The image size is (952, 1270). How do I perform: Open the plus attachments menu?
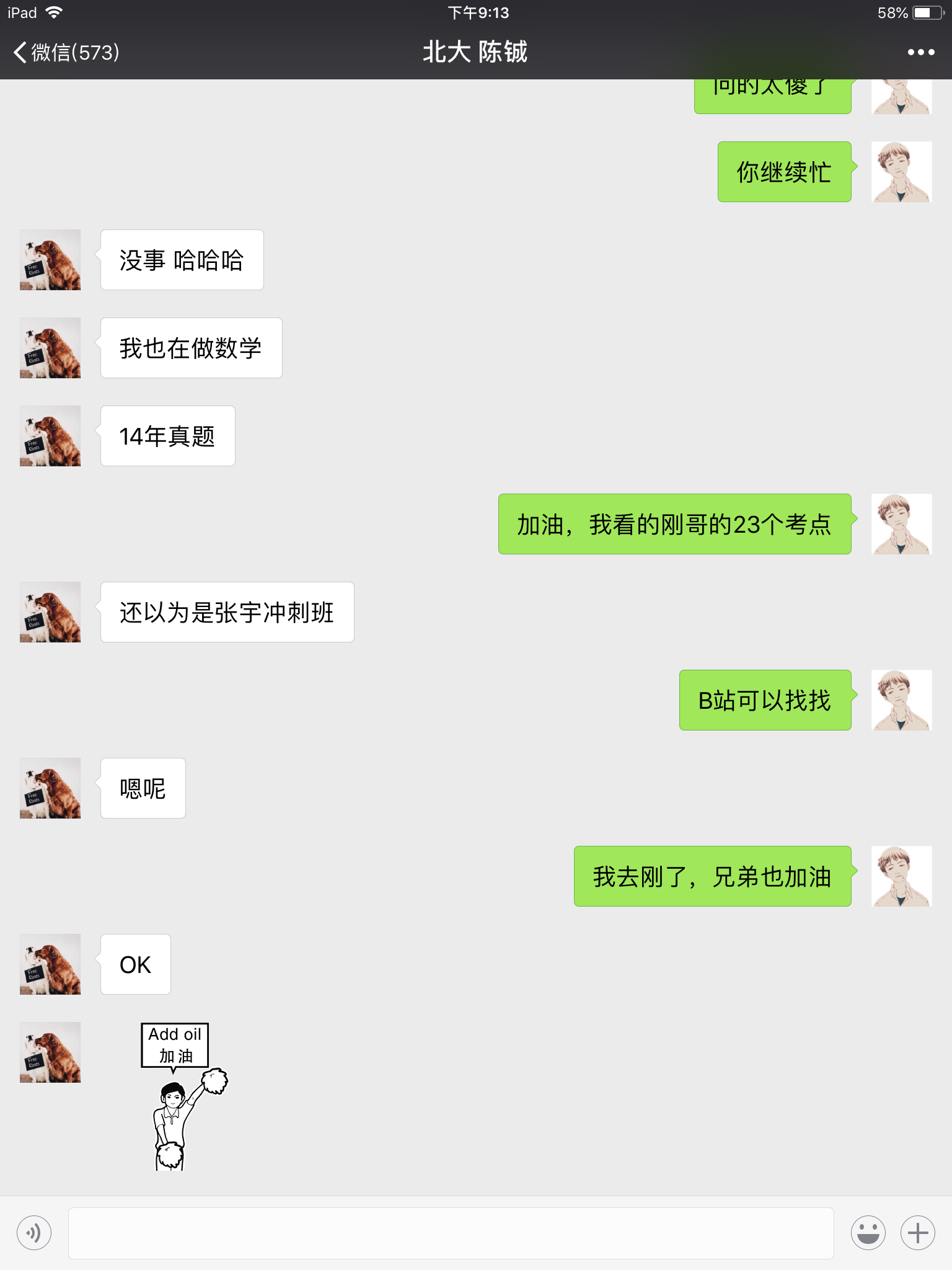pyautogui.click(x=917, y=1233)
